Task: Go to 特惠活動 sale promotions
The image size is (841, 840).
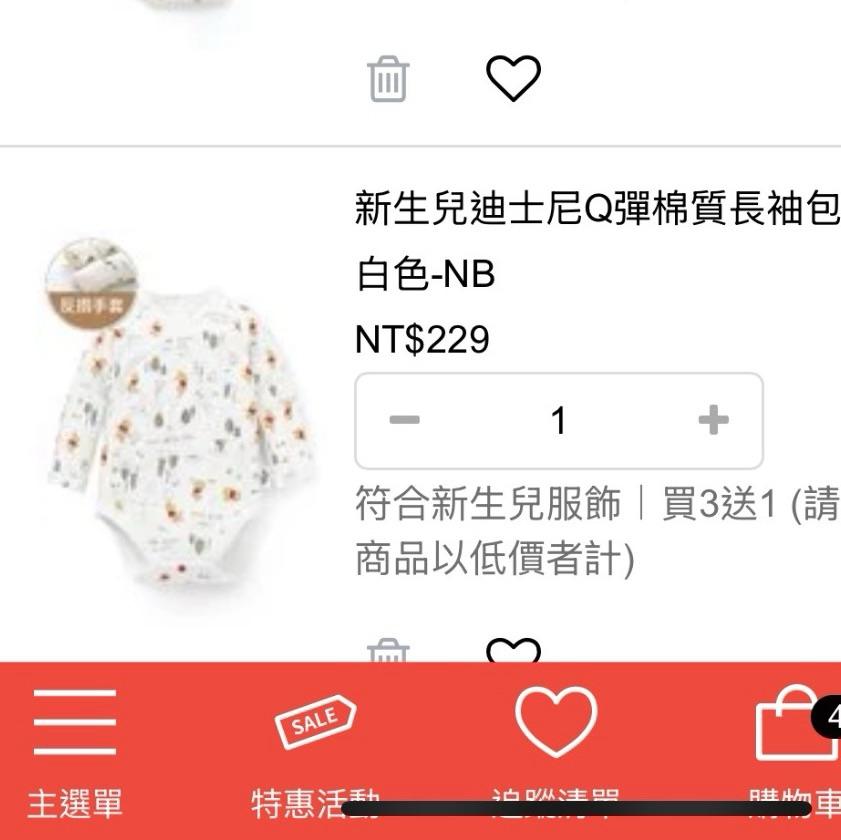Action: 315,750
